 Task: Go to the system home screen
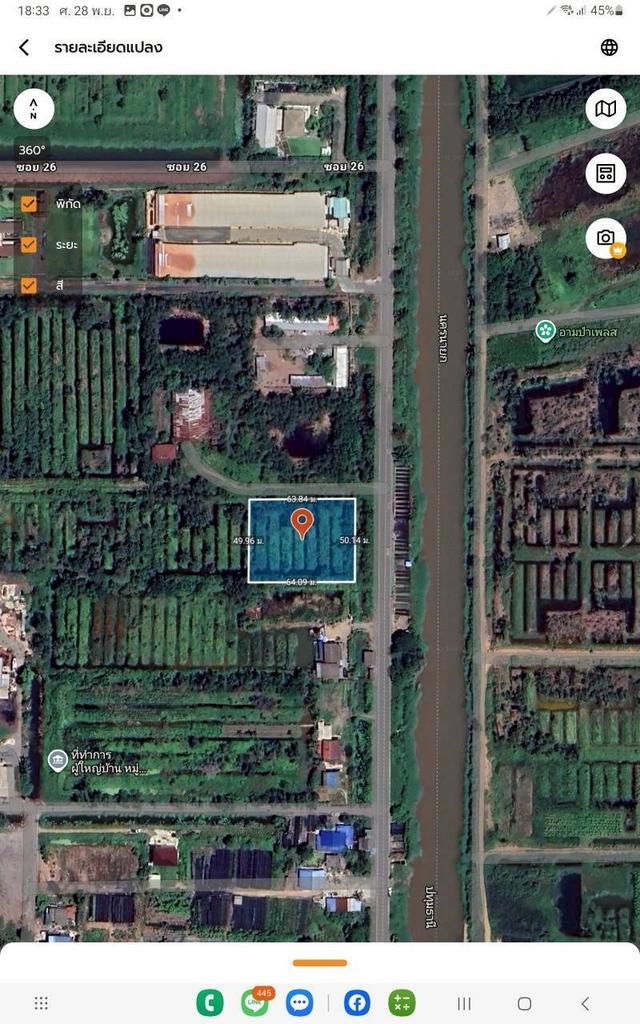(x=524, y=1003)
